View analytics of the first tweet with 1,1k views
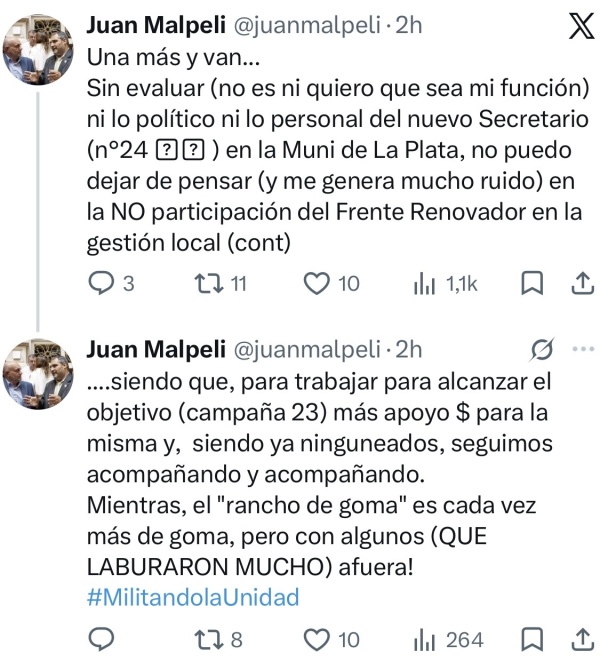 (445, 284)
